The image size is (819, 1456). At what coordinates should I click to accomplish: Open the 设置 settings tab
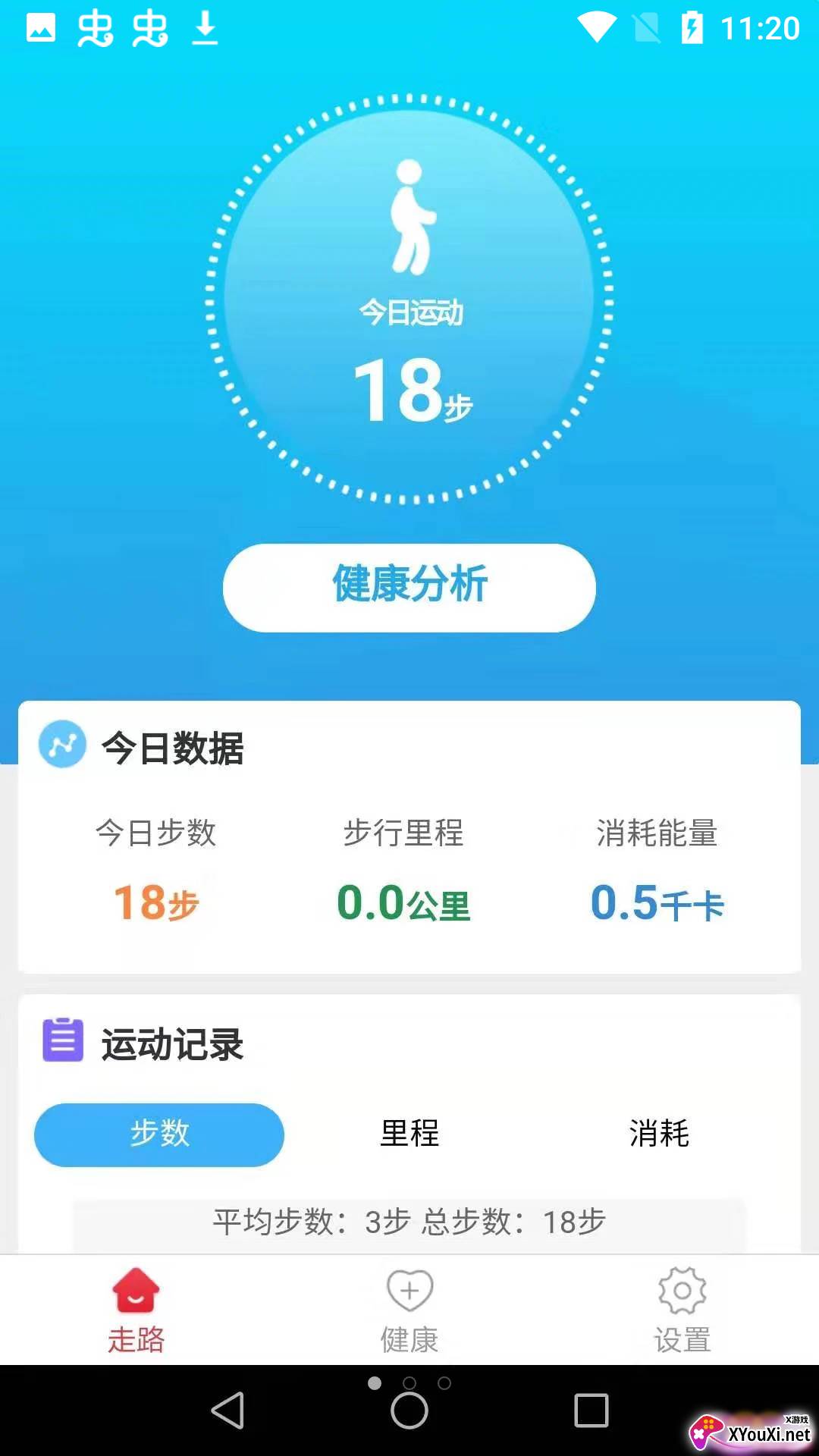point(682,1310)
